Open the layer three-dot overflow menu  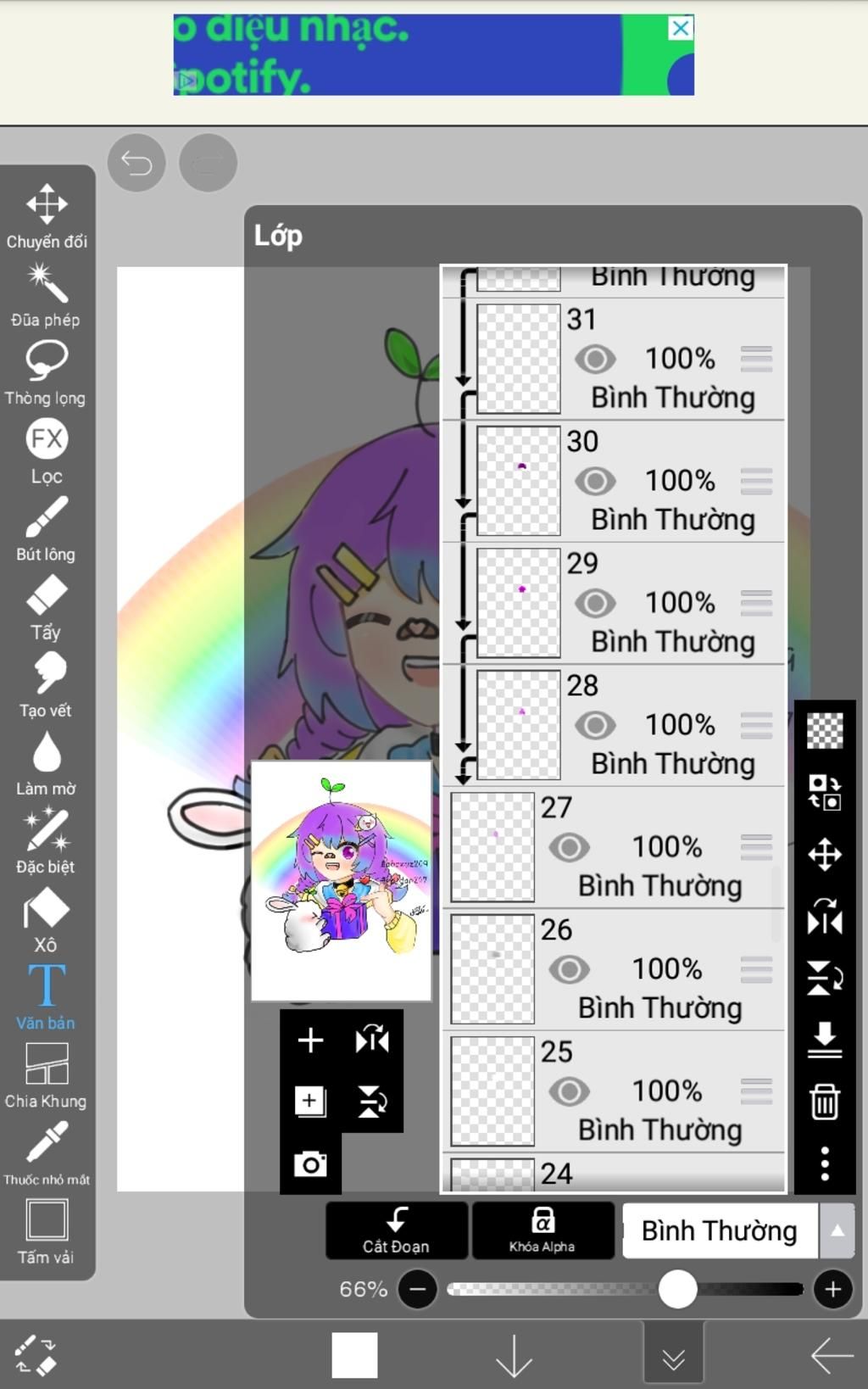(825, 1164)
